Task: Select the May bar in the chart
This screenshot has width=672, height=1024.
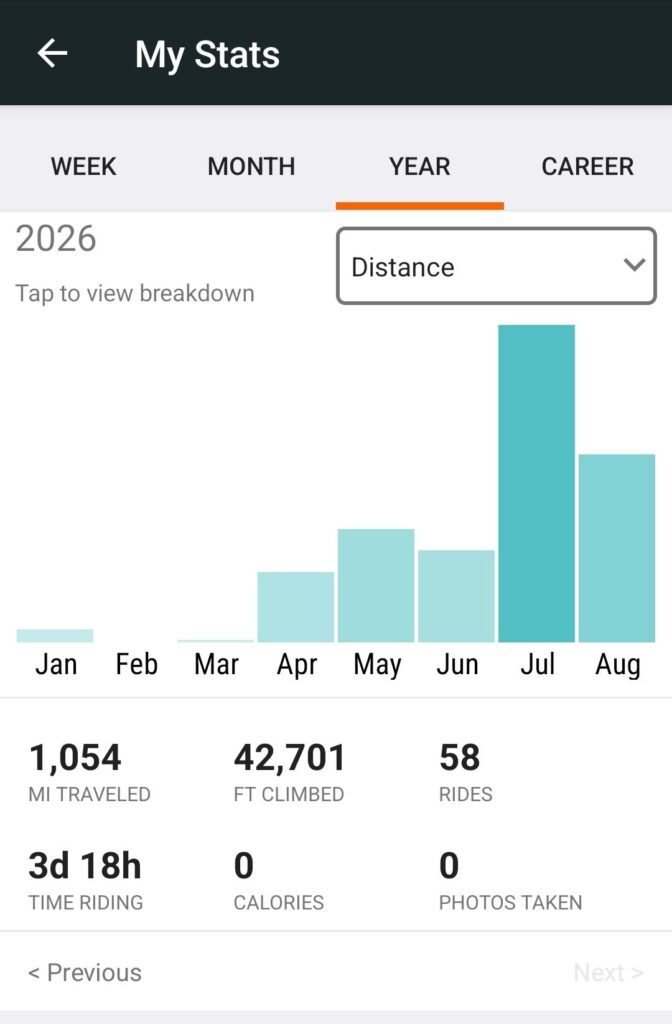Action: (x=376, y=586)
